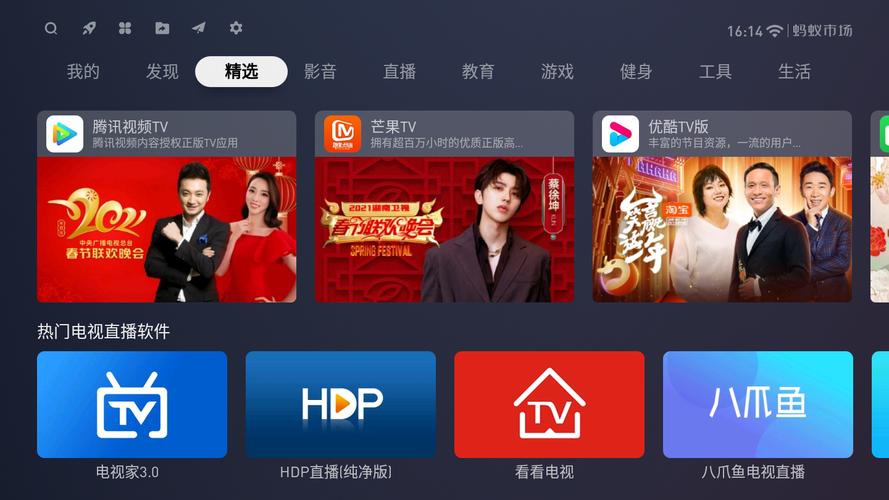The image size is (889, 500).
Task: Switch to the 我的 tab
Action: click(x=83, y=72)
